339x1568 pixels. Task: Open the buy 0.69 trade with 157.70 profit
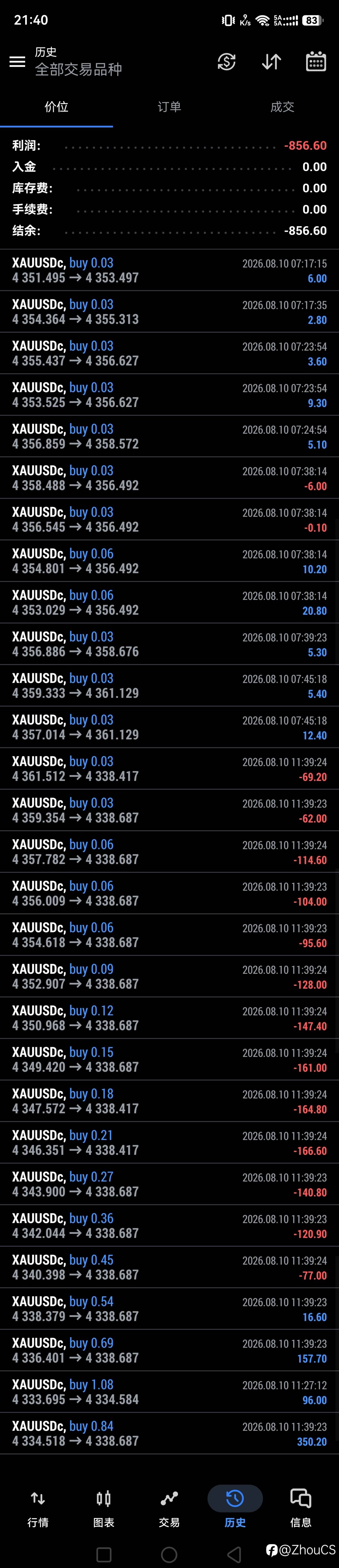pyautogui.click(x=169, y=1350)
